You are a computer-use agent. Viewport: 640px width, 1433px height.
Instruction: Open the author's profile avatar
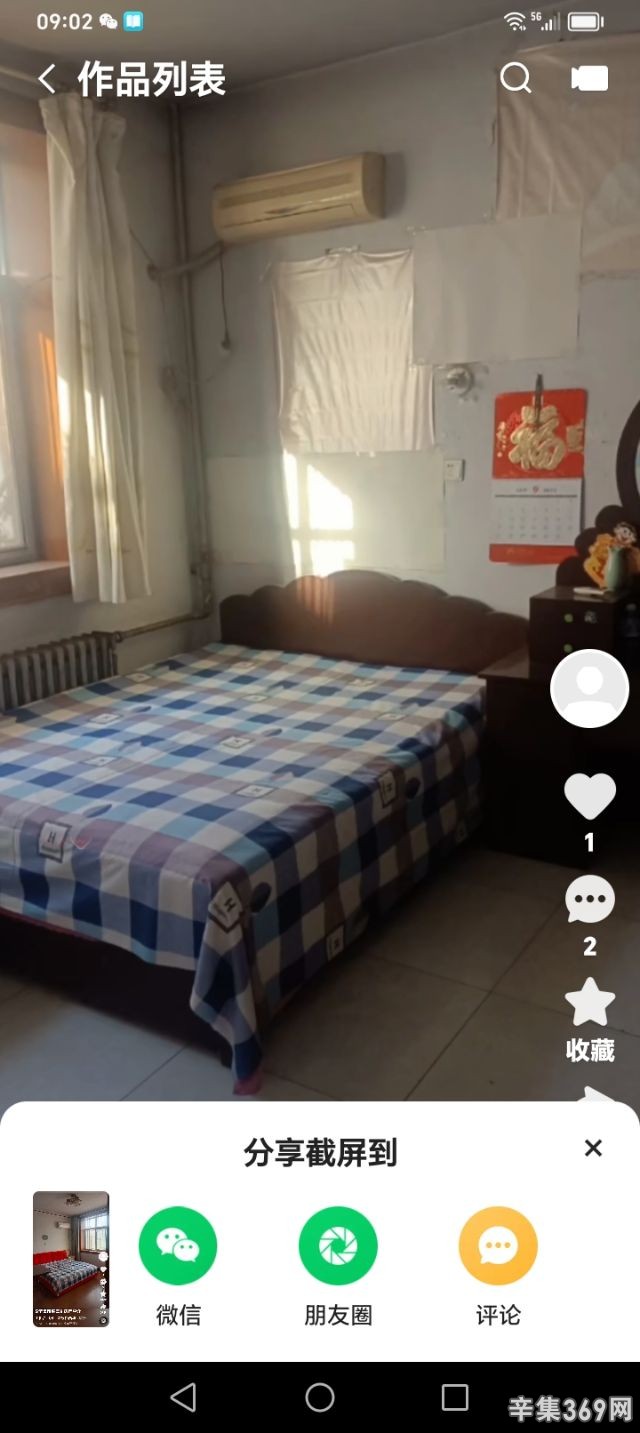tap(589, 688)
